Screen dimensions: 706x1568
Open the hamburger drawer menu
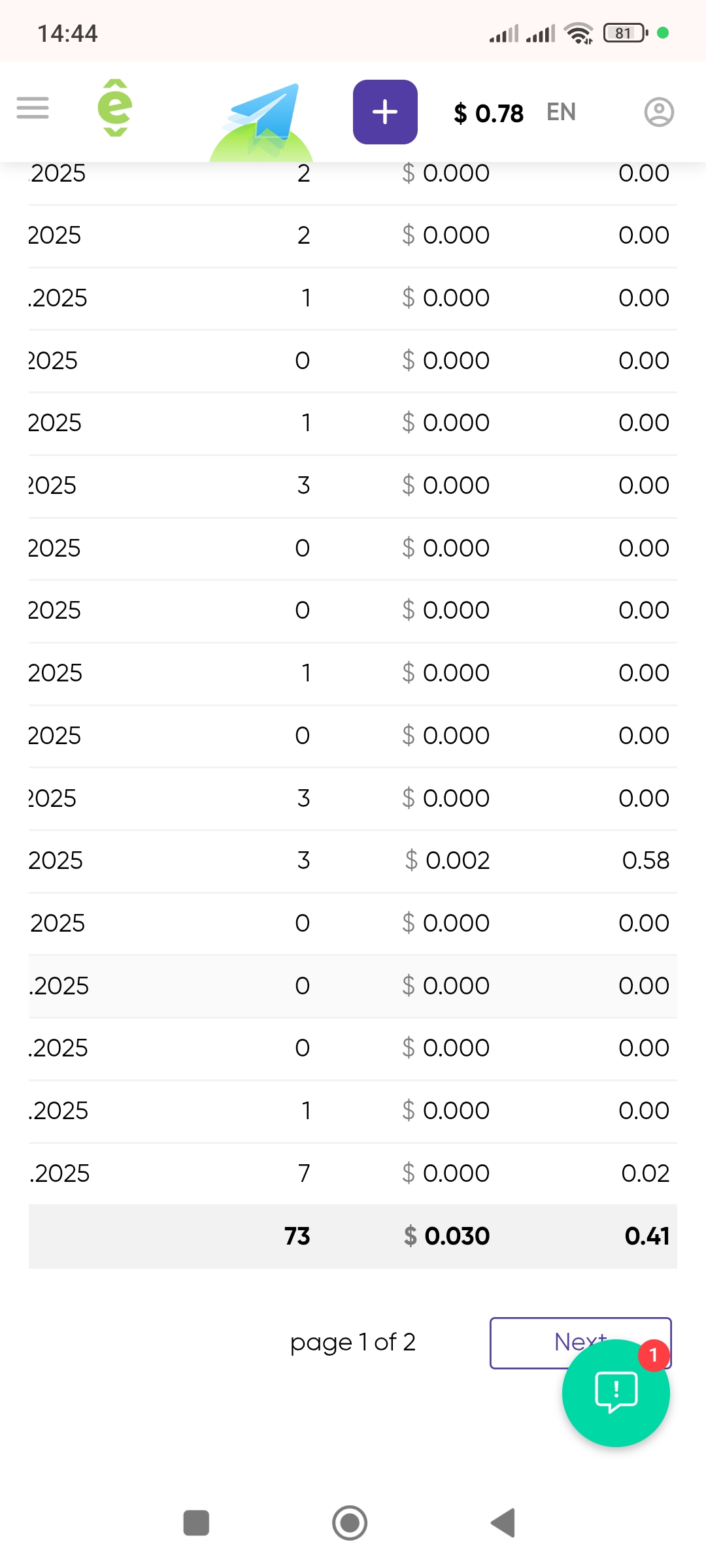click(x=33, y=108)
